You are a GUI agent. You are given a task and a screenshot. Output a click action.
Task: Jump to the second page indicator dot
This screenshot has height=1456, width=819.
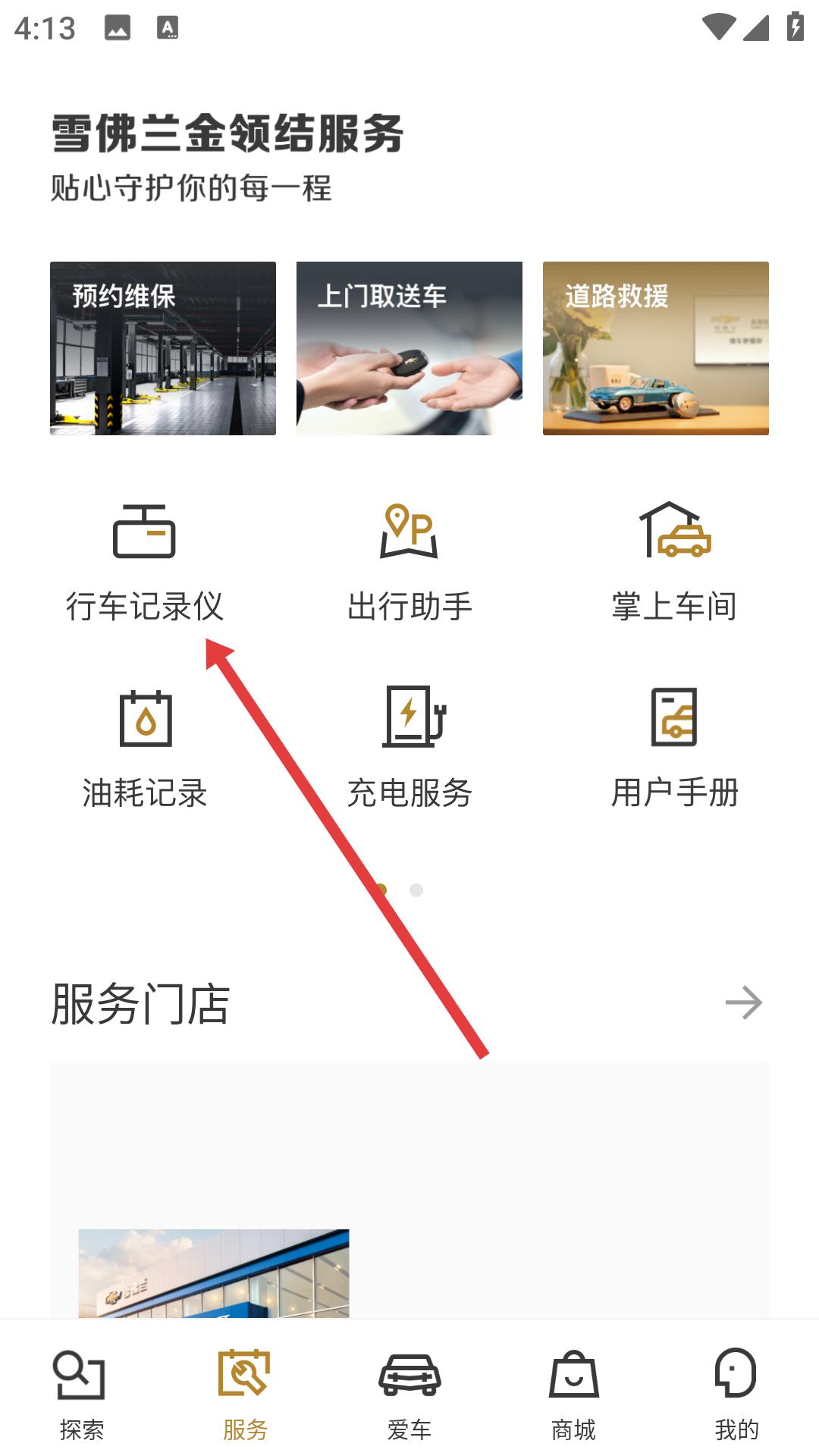pos(416,890)
